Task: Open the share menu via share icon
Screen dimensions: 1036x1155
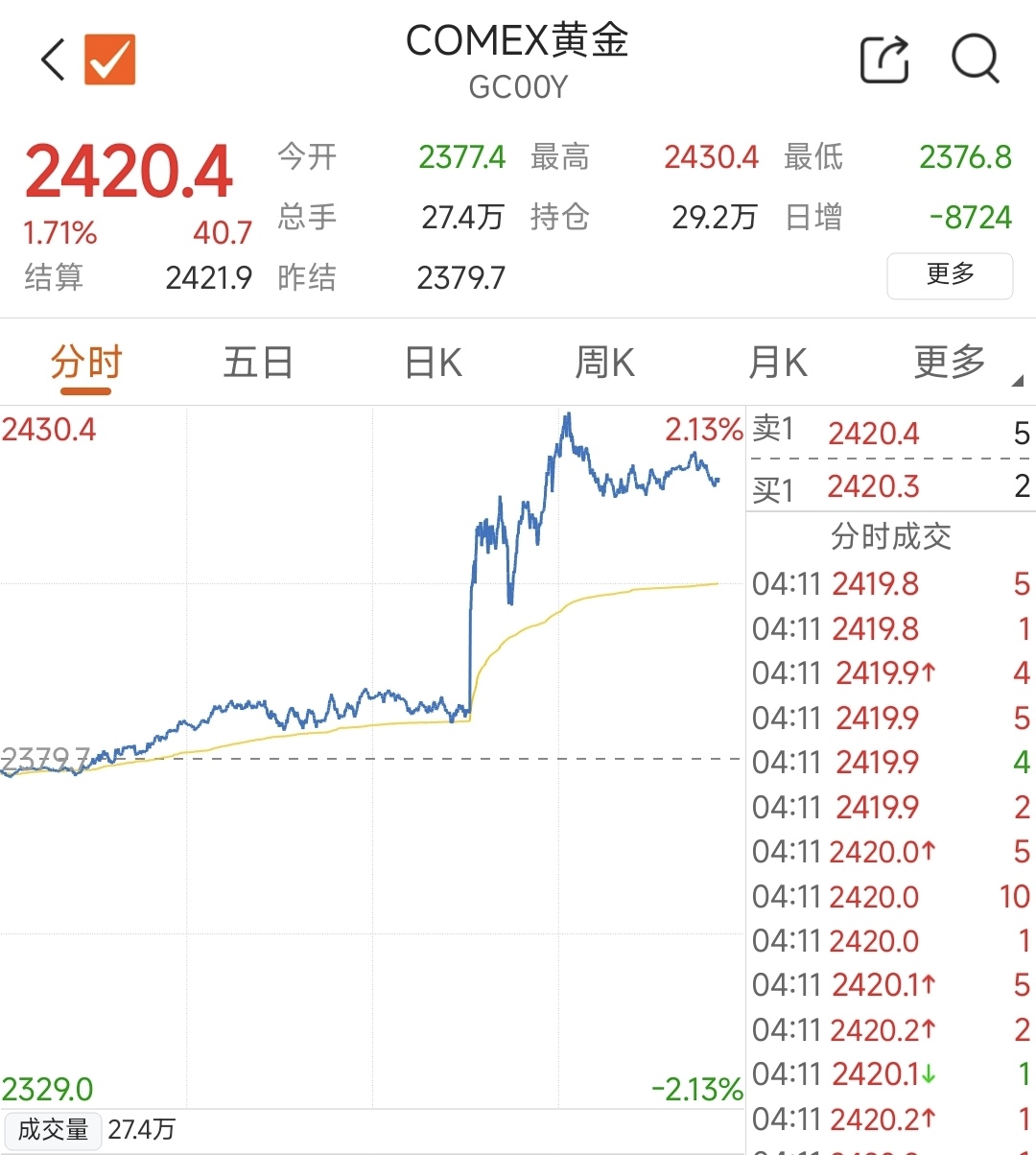Action: click(884, 59)
